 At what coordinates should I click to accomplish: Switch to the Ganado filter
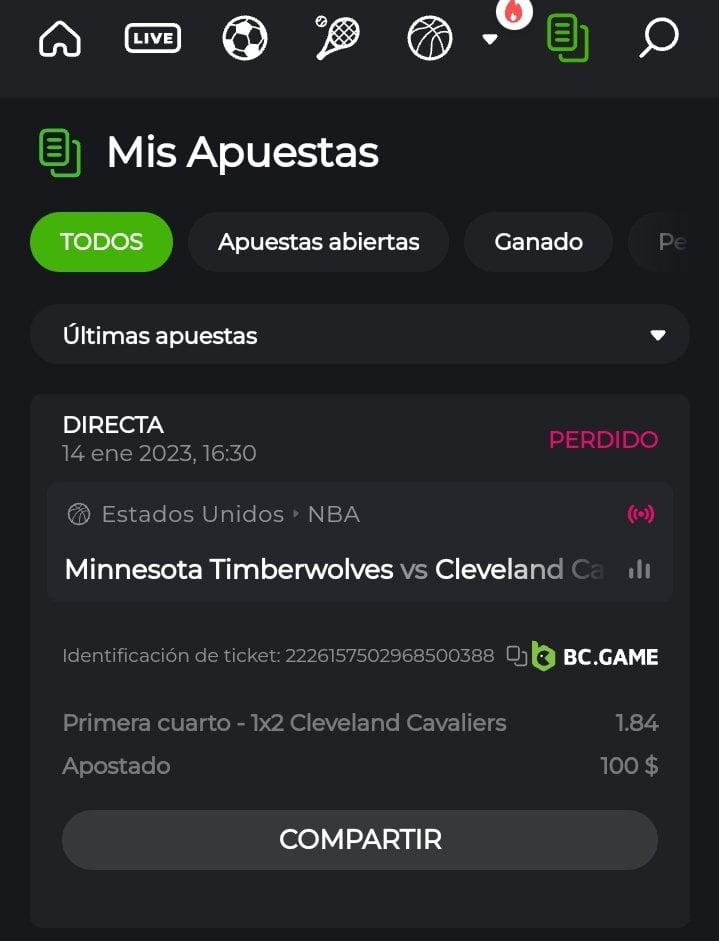[538, 242]
